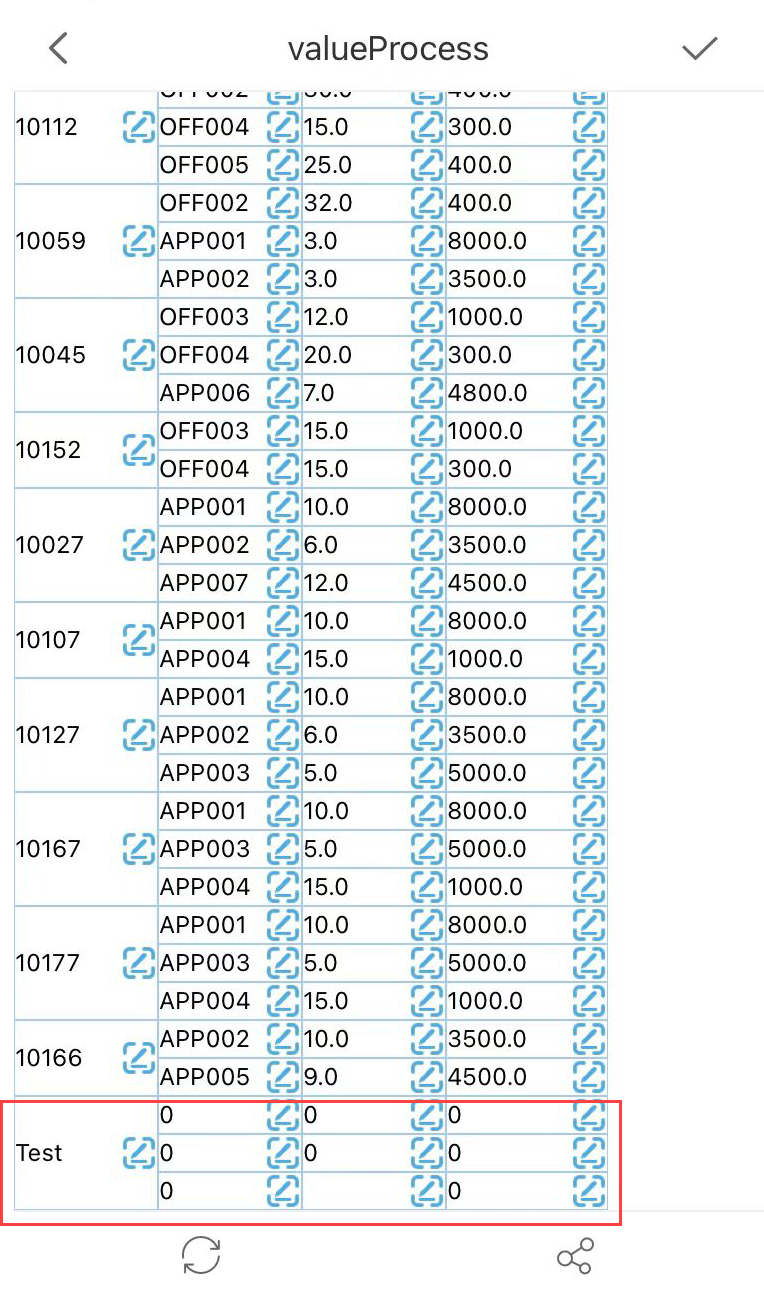Open the edit icon for quantity 15.0 on APP004 in 10167
764x1298 pixels.
coord(426,886)
